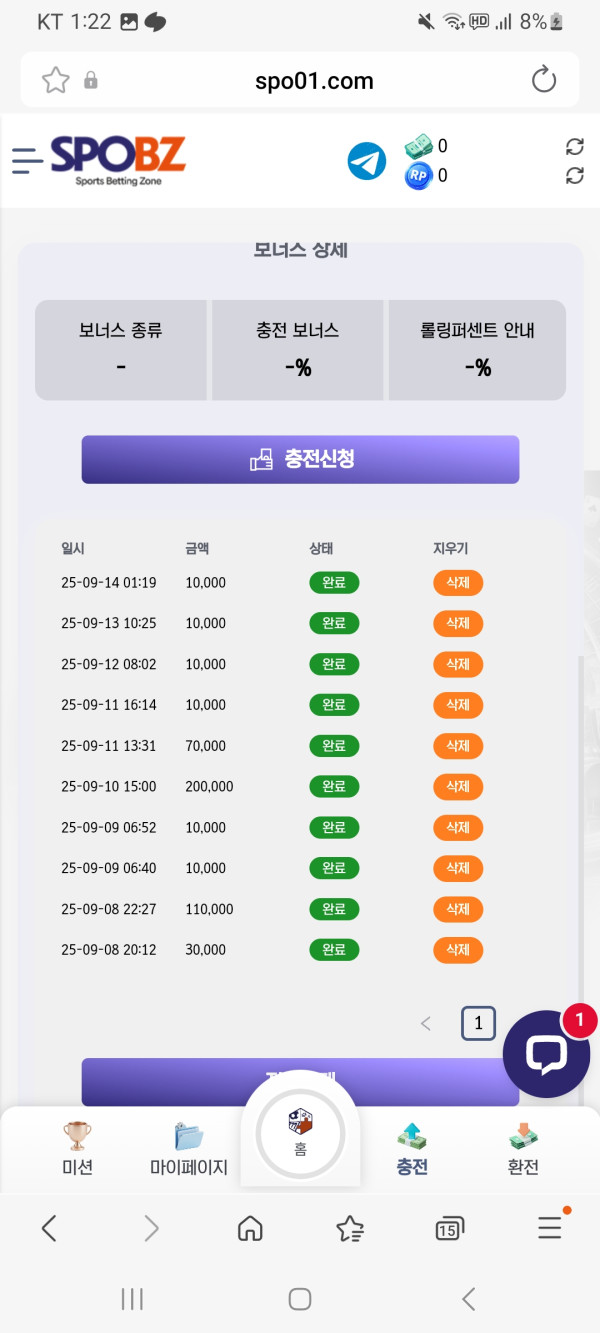
Task: Switch to the 환전 tab
Action: tap(523, 1148)
